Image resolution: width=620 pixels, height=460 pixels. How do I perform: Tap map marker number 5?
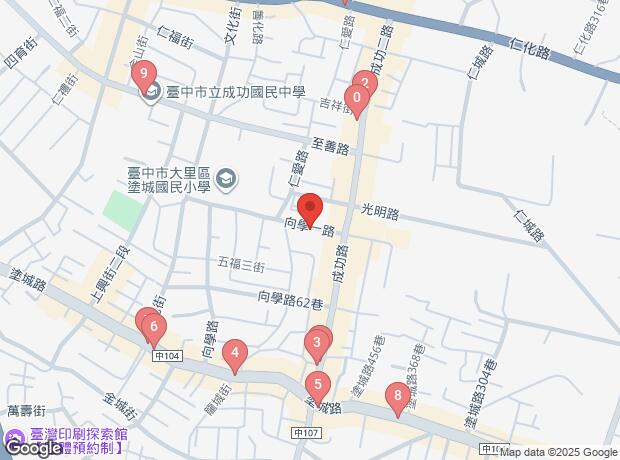(317, 384)
